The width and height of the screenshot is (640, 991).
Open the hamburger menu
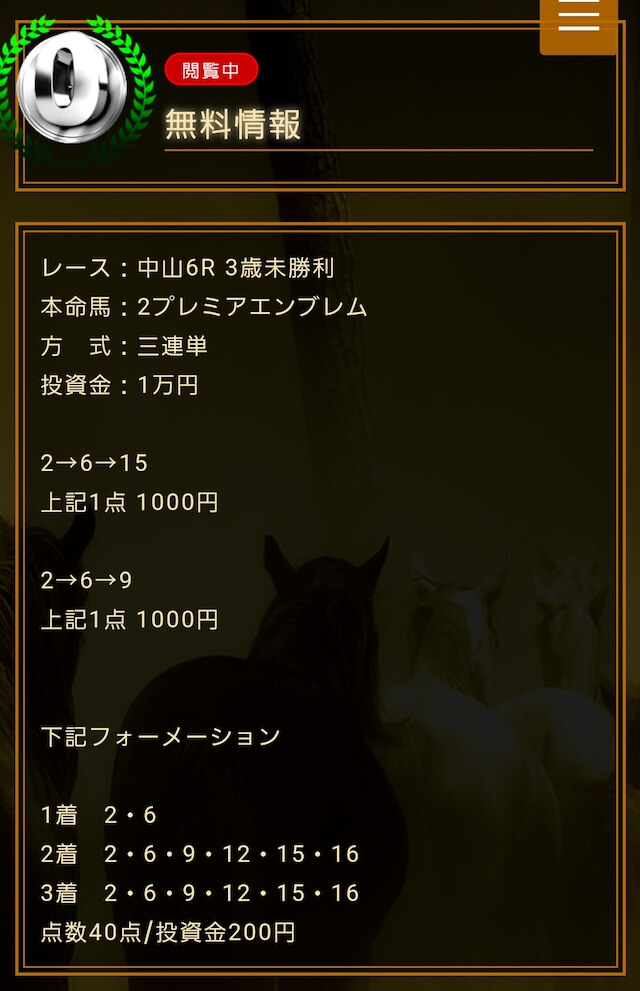[578, 20]
